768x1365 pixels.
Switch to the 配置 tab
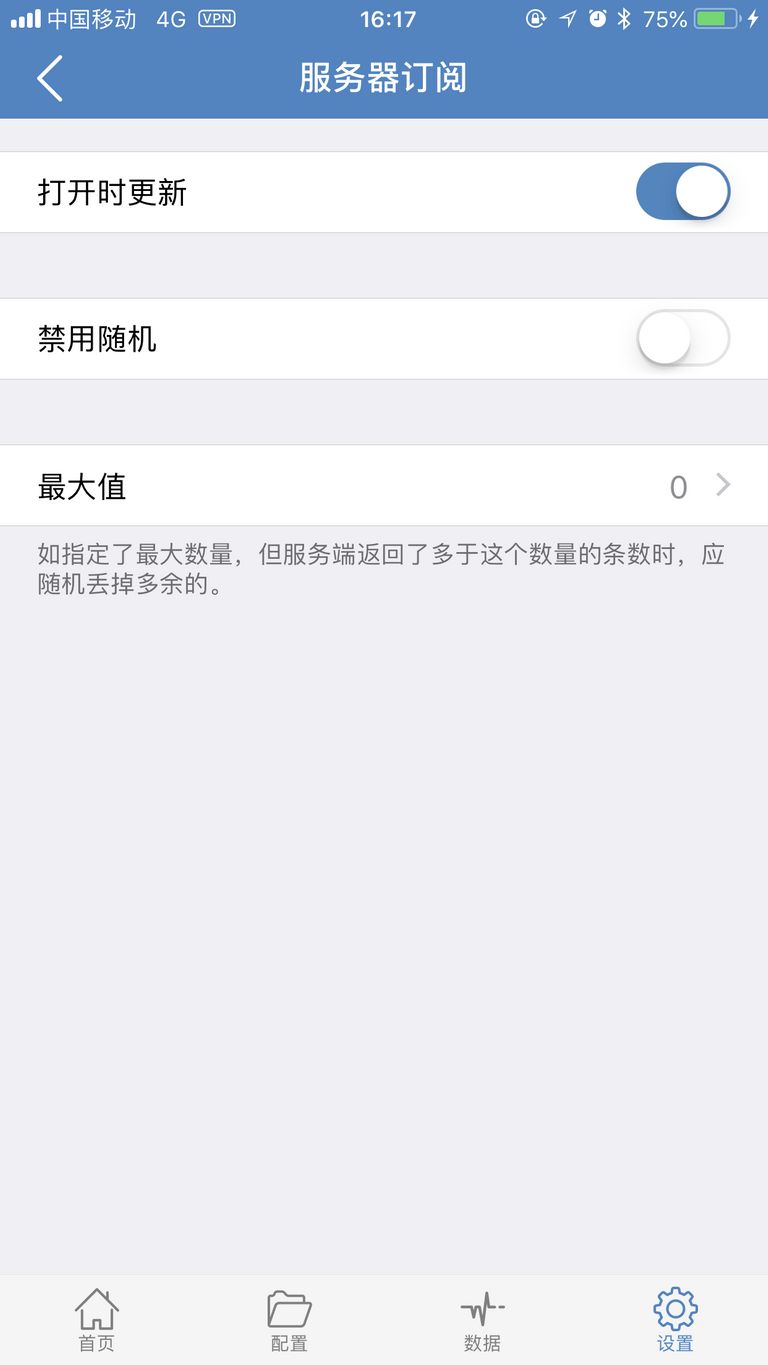click(x=288, y=1320)
